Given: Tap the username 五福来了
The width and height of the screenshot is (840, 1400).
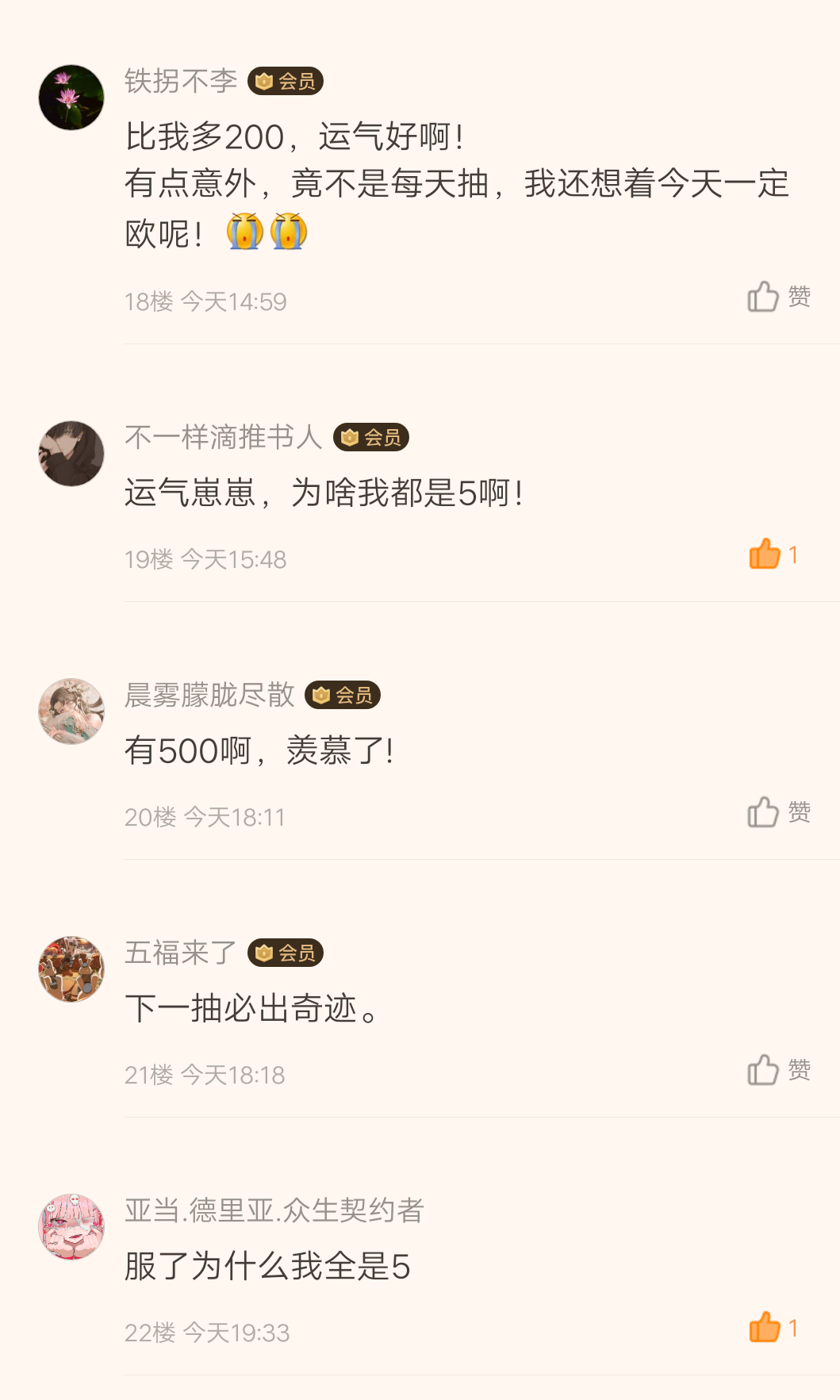Looking at the screenshot, I should click(x=181, y=953).
